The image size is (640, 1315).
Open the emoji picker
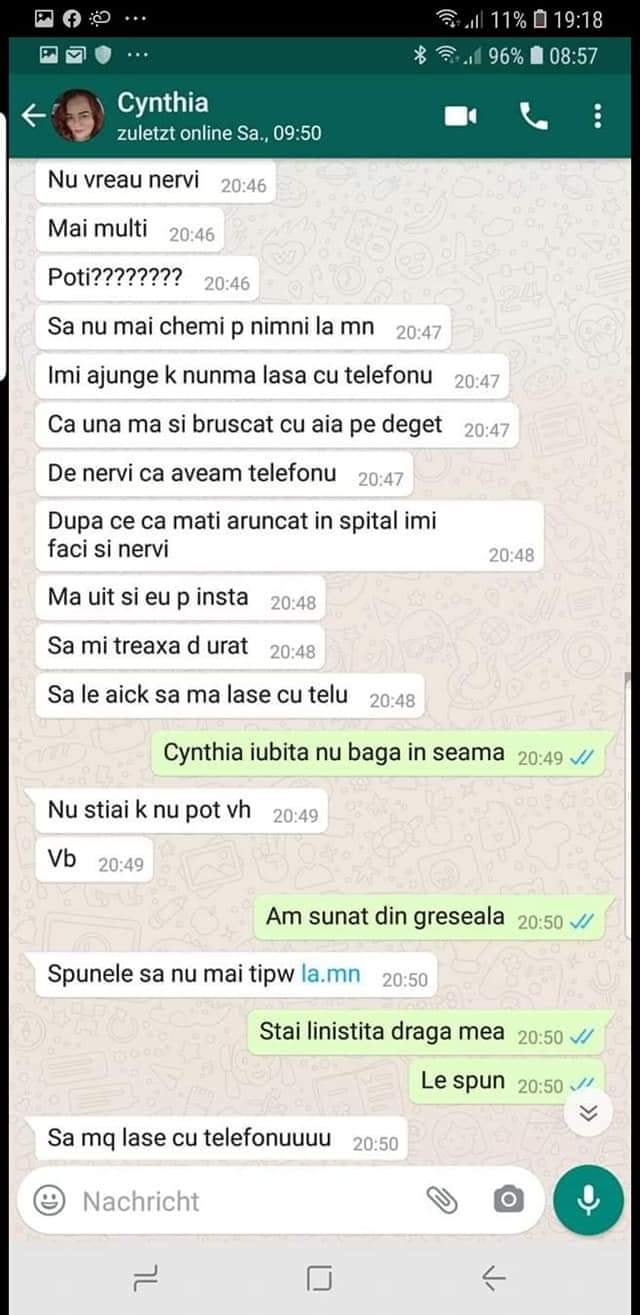(50, 1200)
